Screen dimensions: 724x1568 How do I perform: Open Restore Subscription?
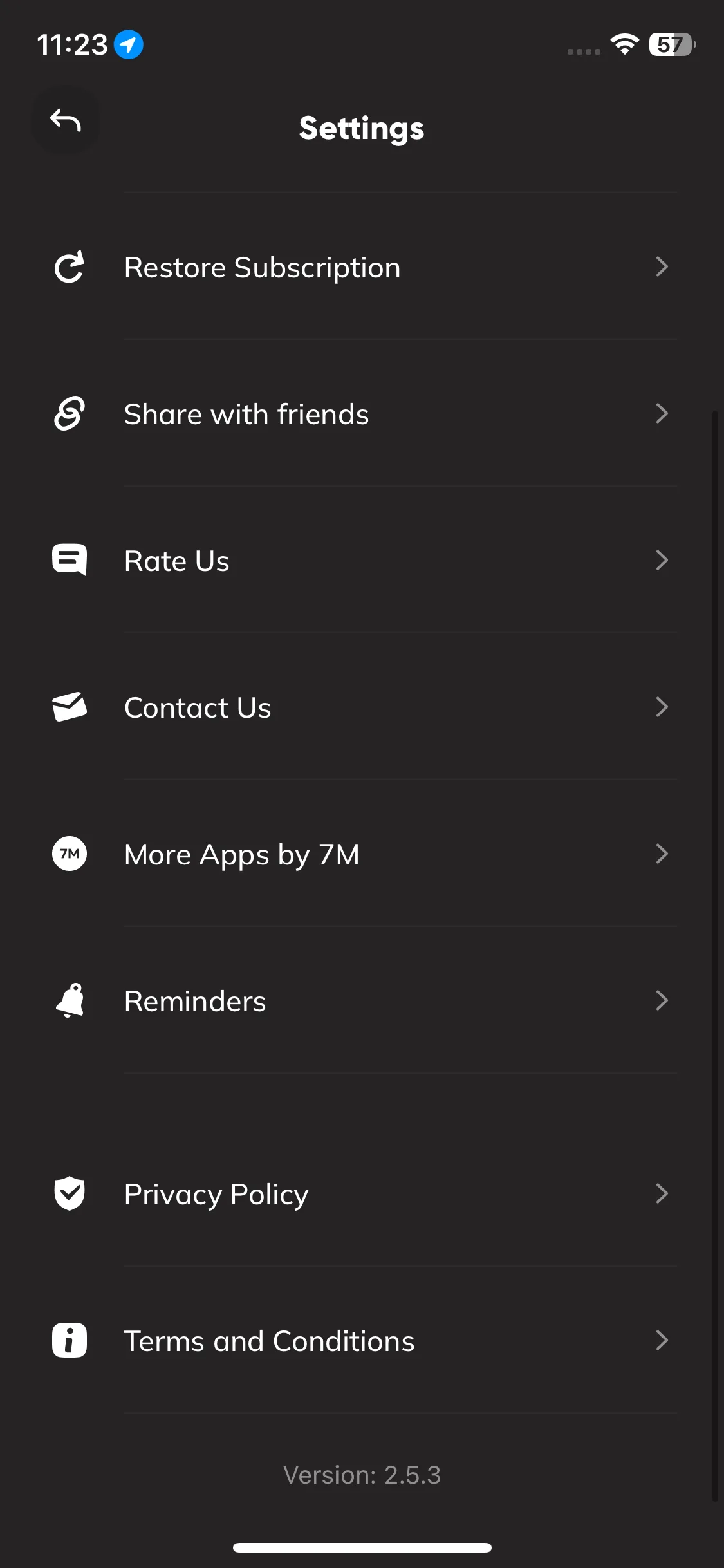pos(362,267)
